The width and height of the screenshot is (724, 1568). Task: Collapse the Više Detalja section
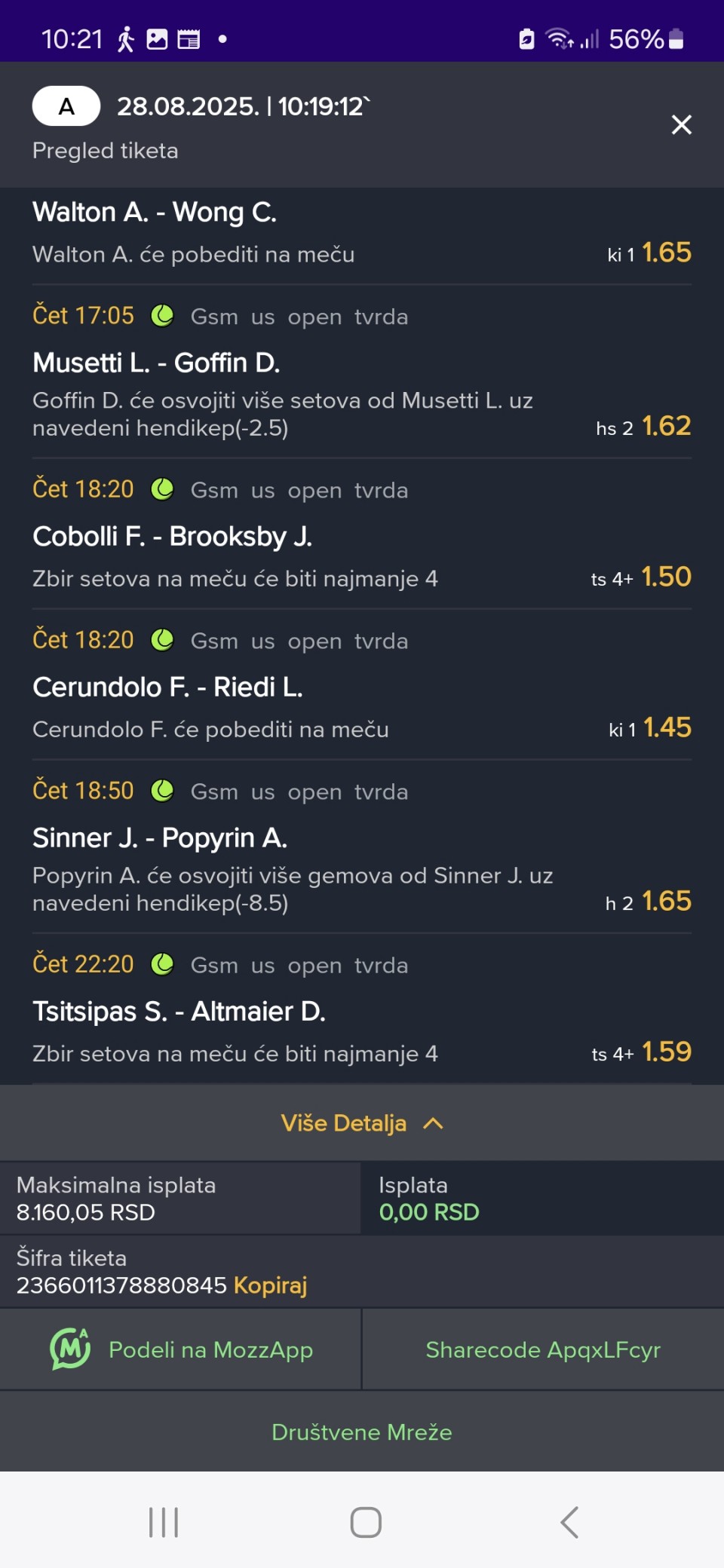click(x=362, y=1123)
